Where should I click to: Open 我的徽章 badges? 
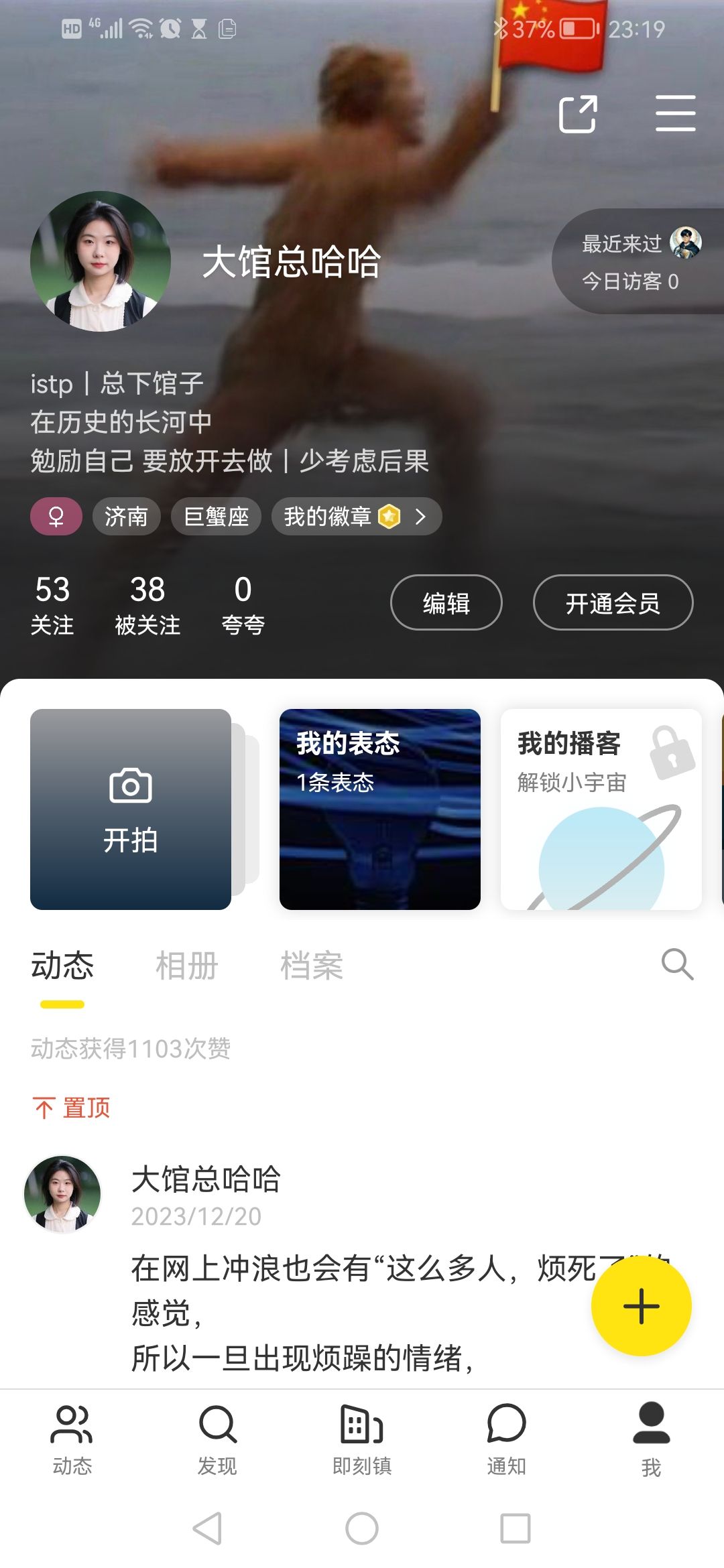(x=356, y=517)
